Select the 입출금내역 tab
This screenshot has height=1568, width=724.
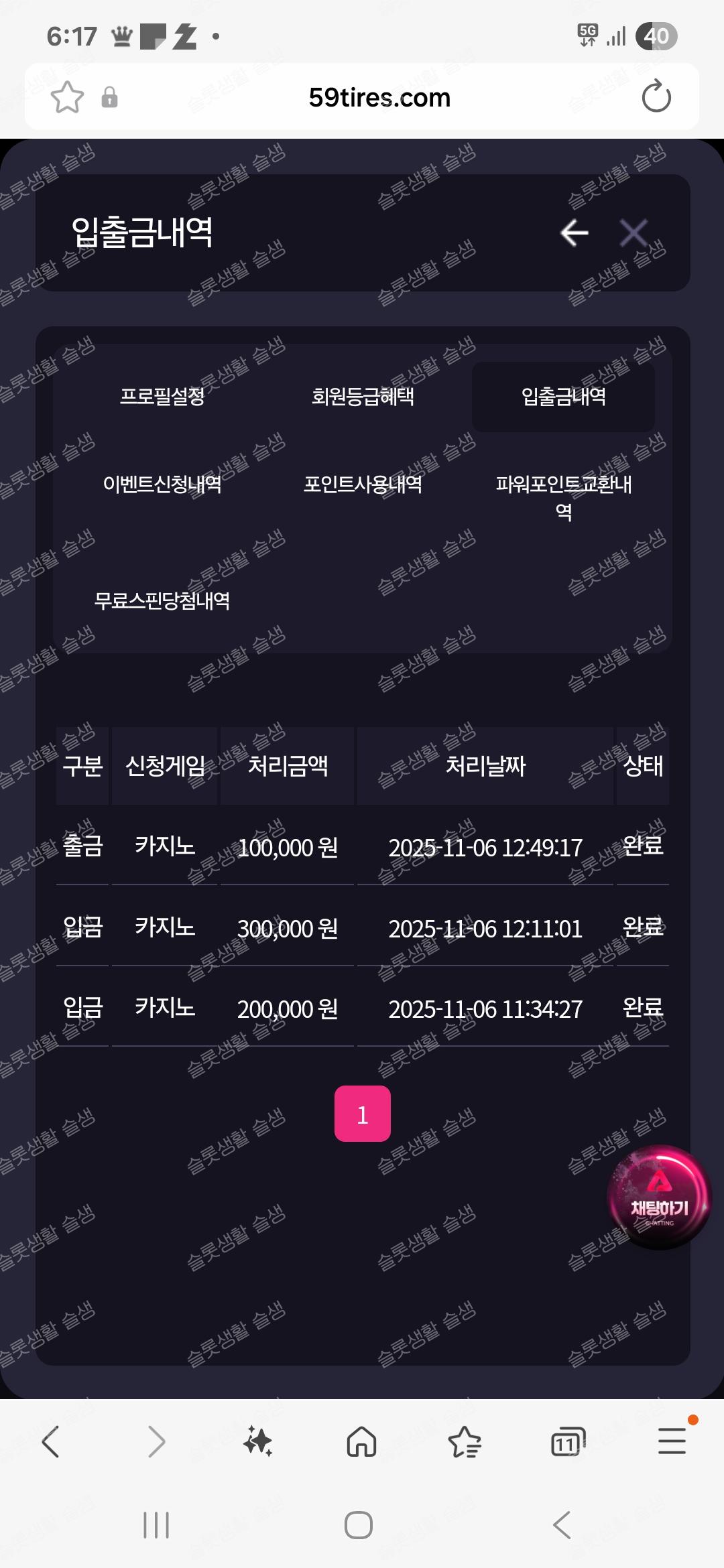click(x=563, y=397)
